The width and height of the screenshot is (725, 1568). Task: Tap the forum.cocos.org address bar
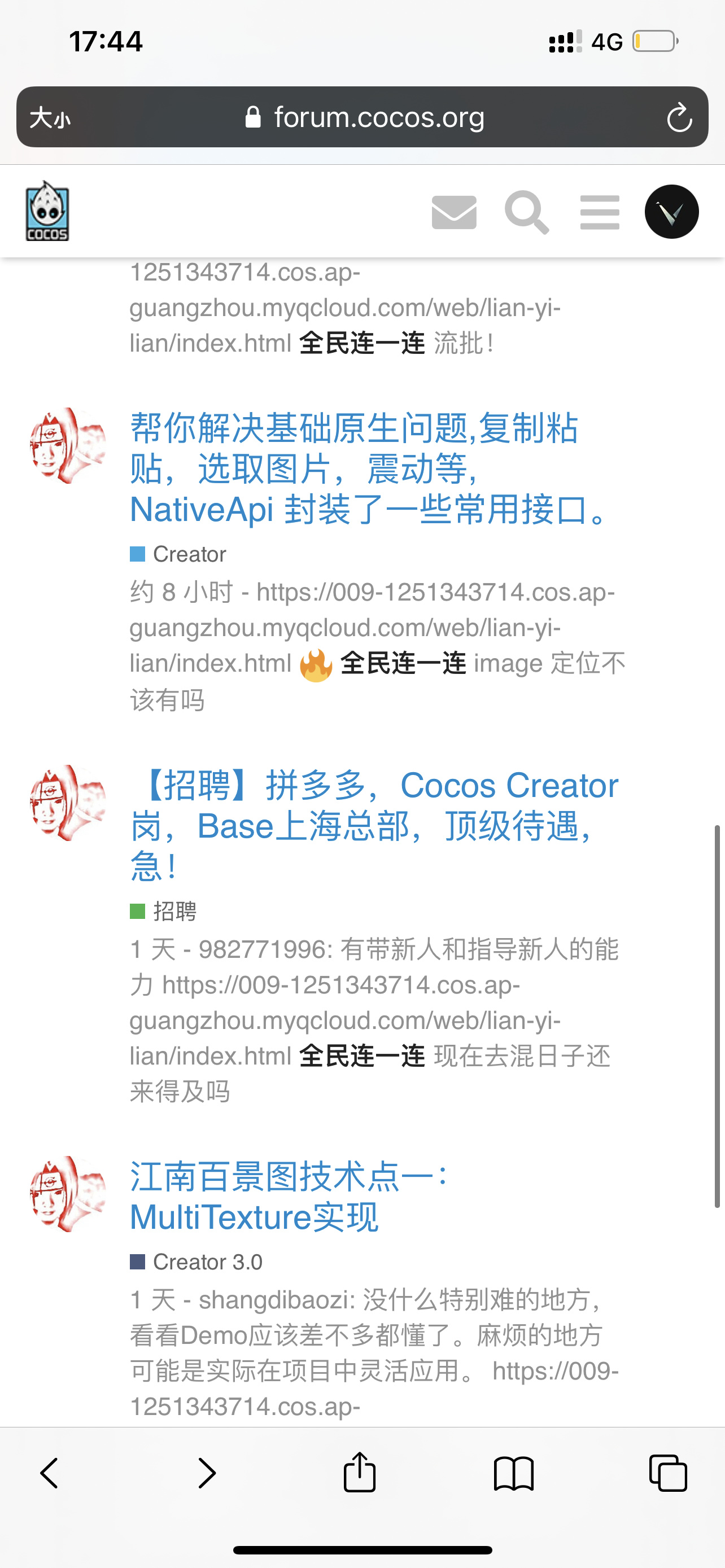[365, 117]
